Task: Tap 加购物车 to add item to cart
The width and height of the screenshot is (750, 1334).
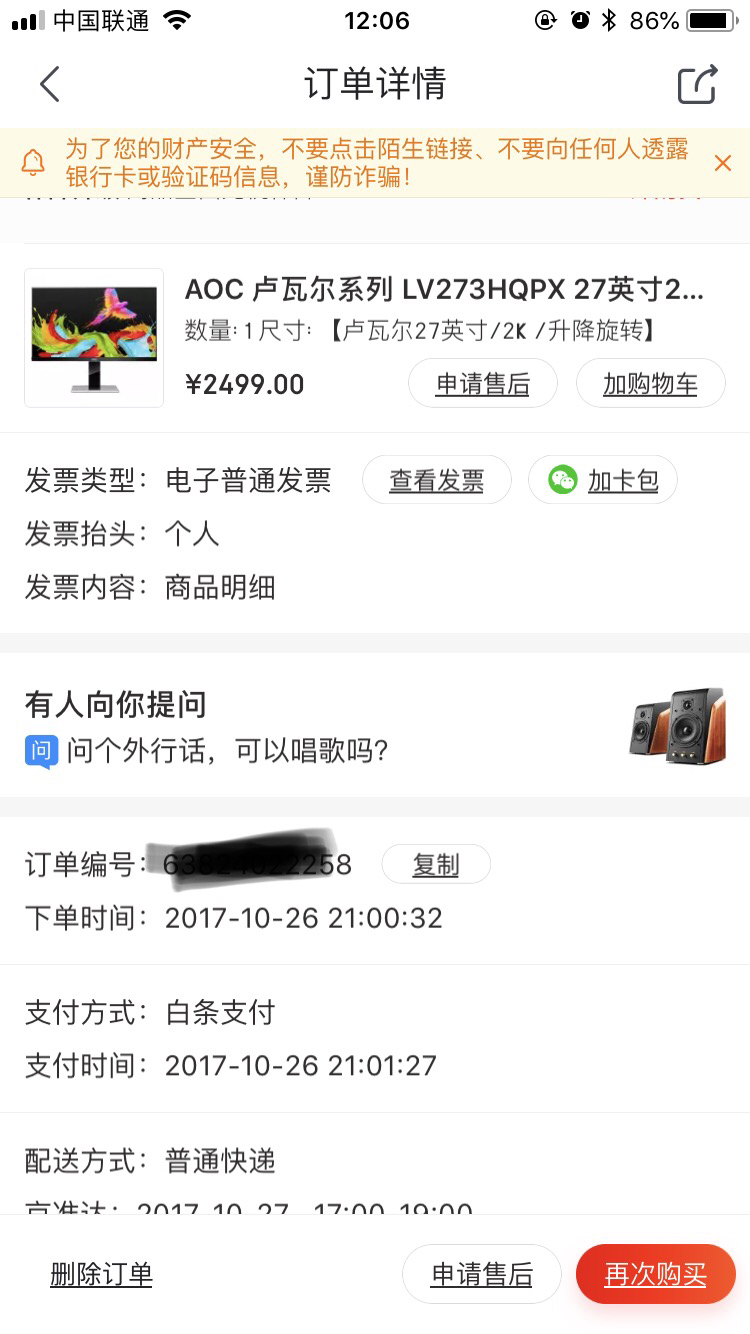Action: [x=650, y=383]
